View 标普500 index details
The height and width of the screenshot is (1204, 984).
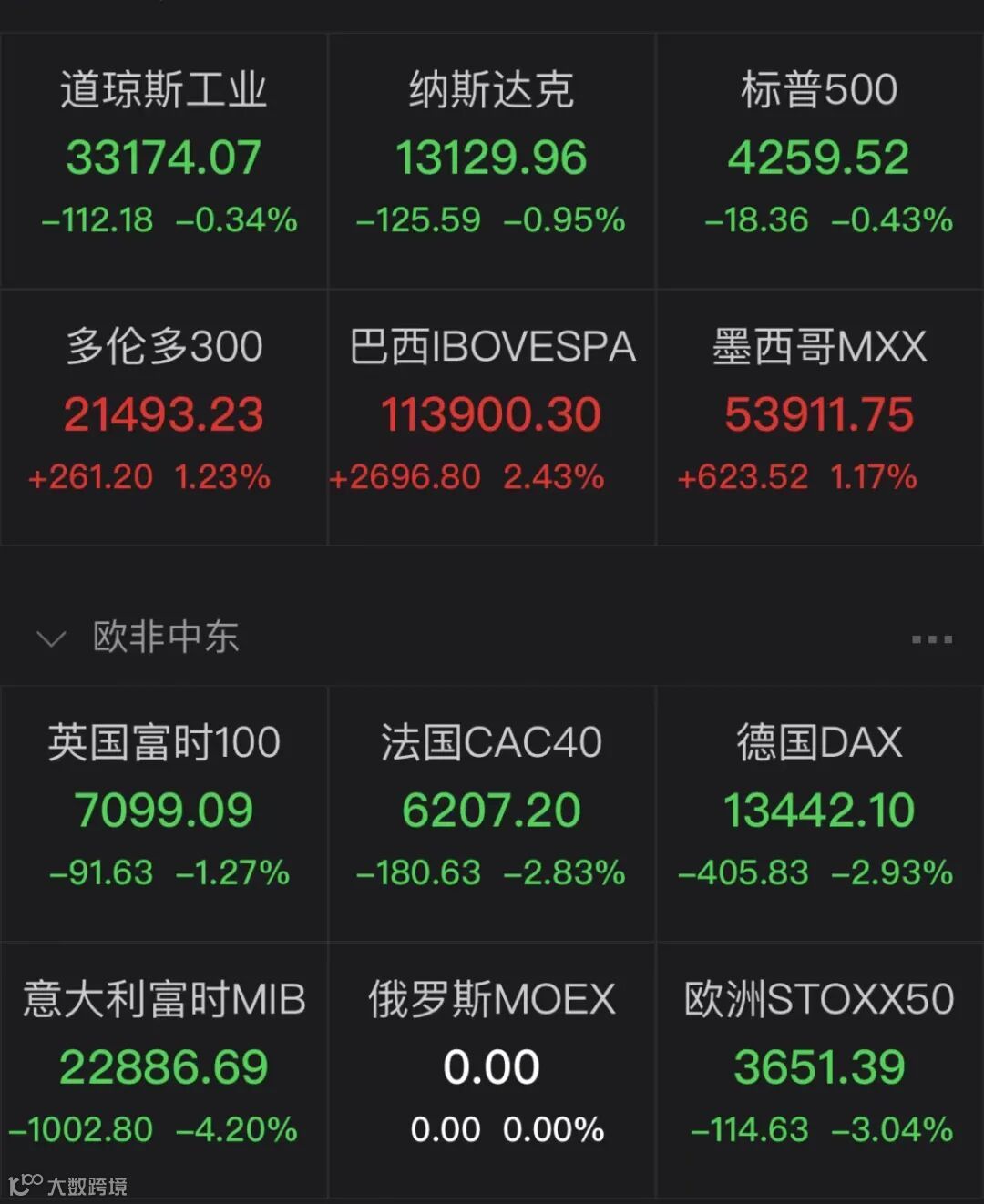820,161
